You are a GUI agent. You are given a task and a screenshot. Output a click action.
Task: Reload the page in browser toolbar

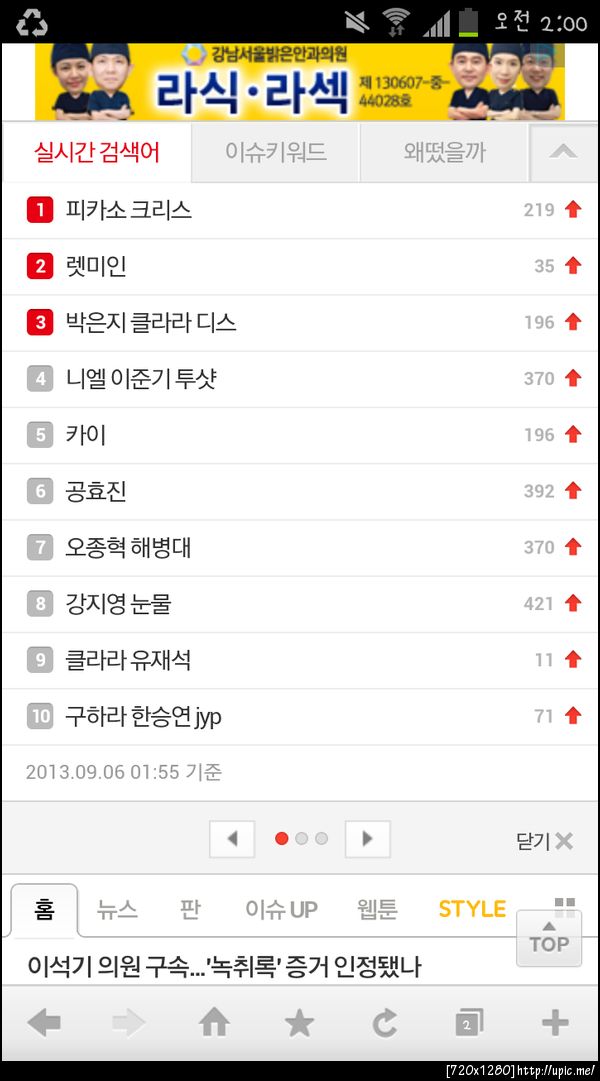tap(384, 1022)
